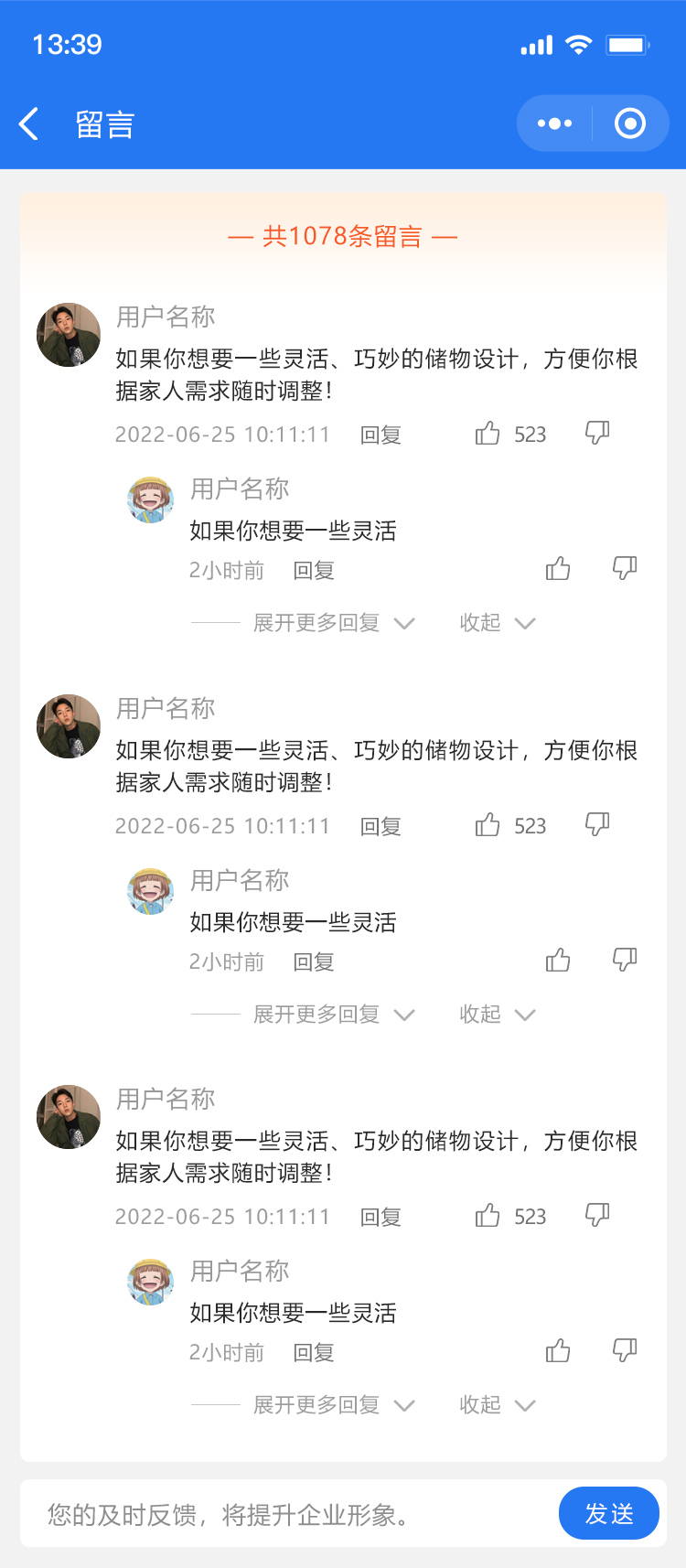Like the first nested 2小时前 reply
Viewport: 686px width, 1568px height.
point(558,569)
